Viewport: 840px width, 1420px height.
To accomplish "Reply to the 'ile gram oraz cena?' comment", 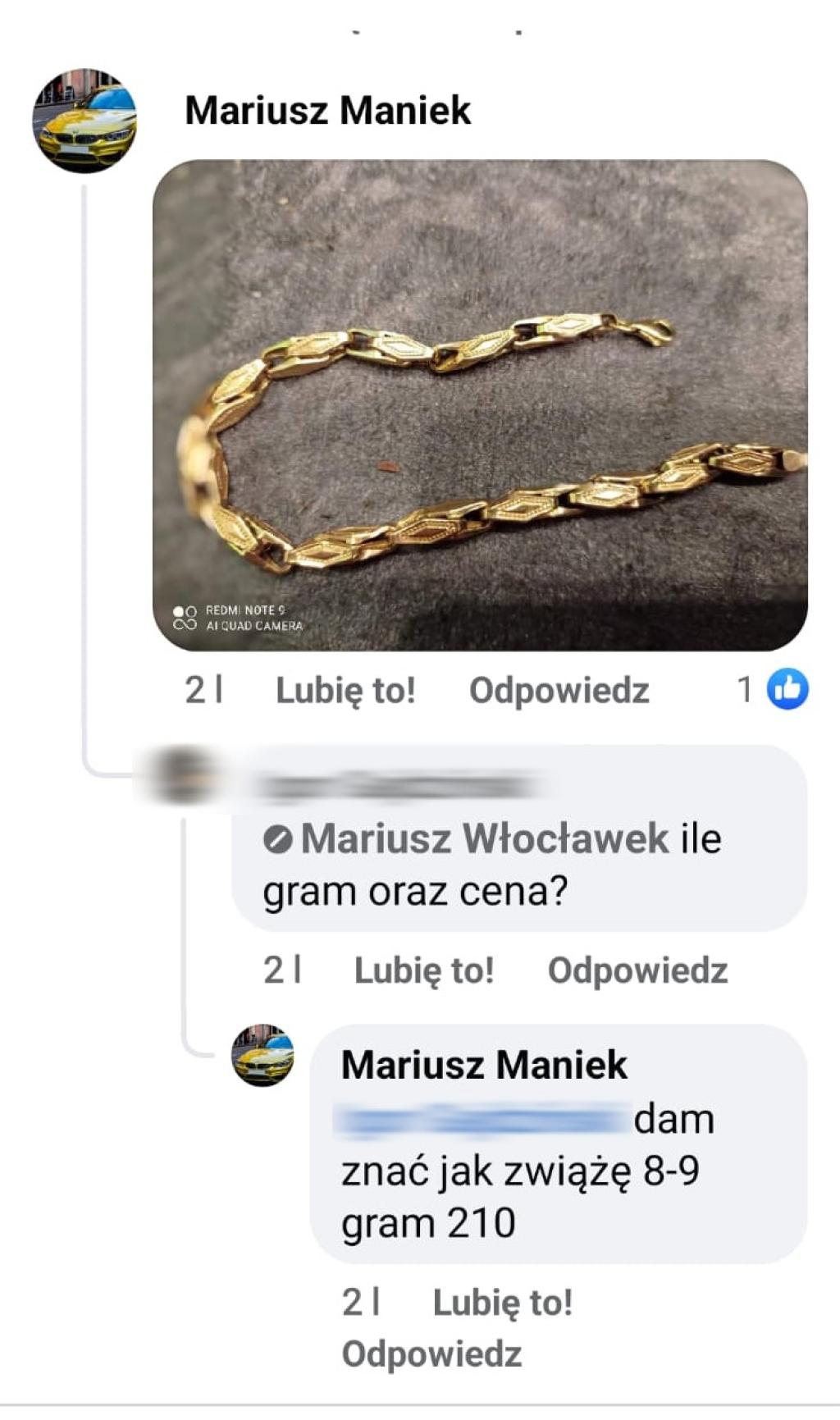I will (637, 970).
